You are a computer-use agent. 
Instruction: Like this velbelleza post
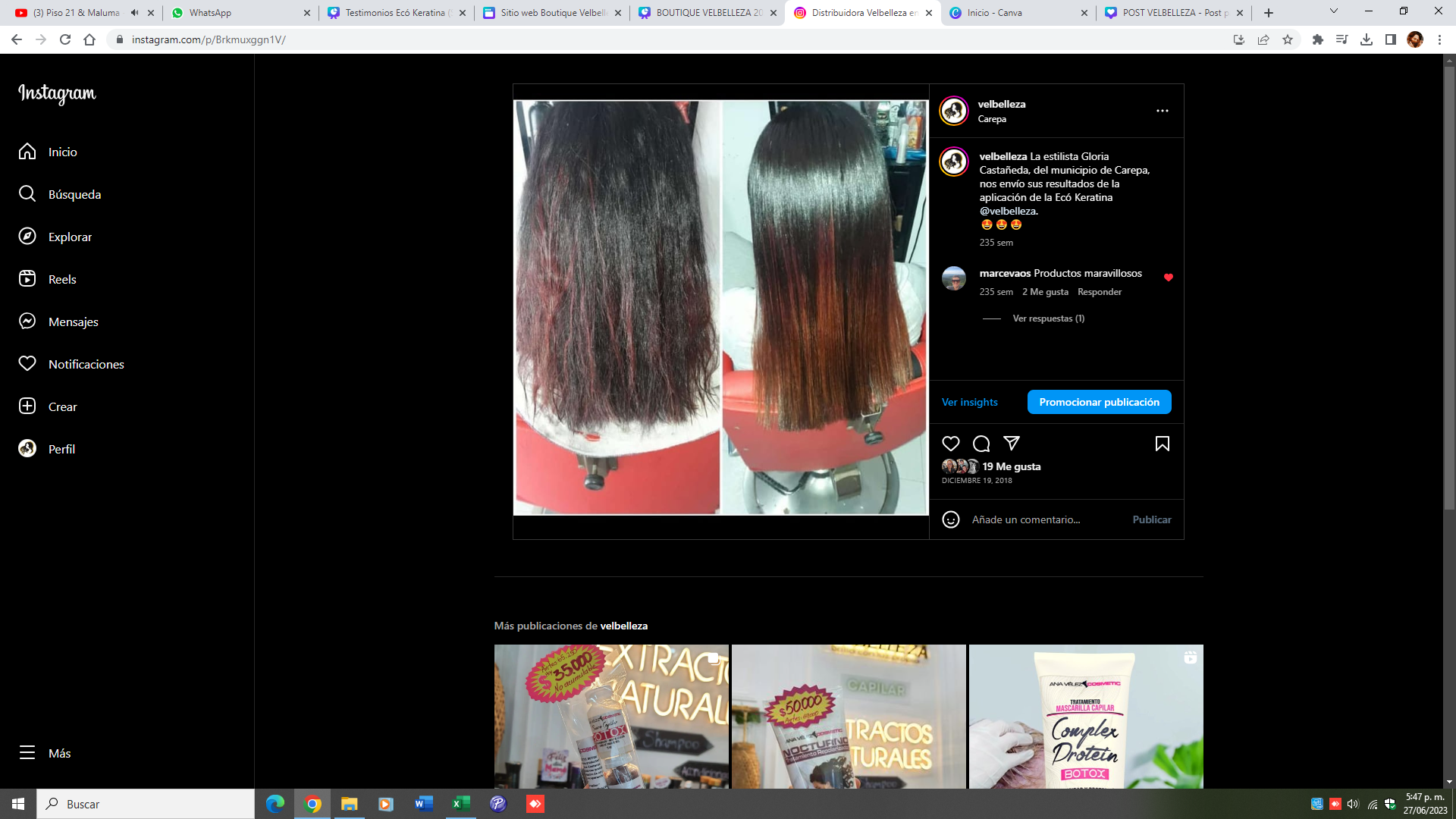click(950, 444)
